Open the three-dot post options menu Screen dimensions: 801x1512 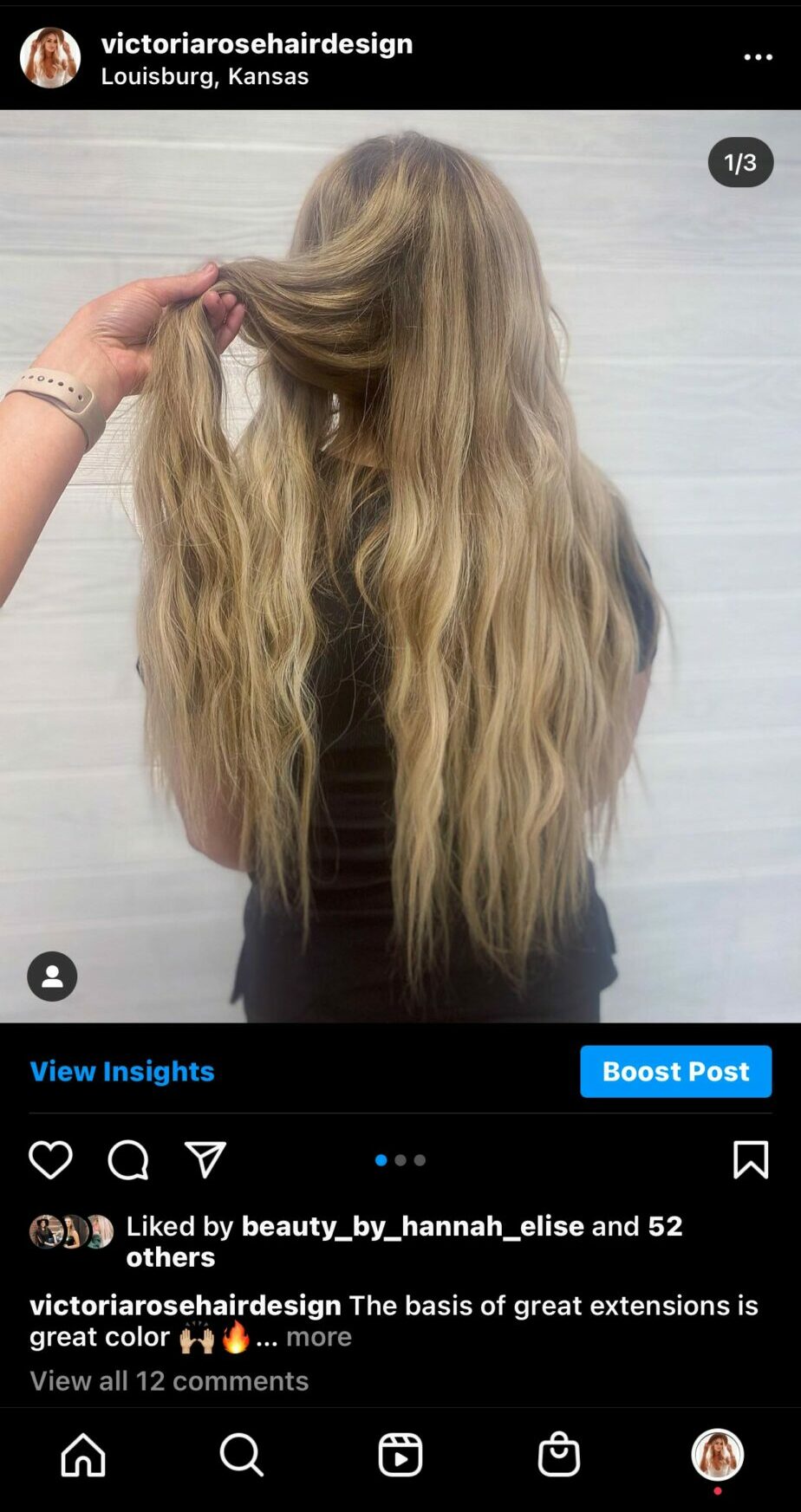(758, 57)
